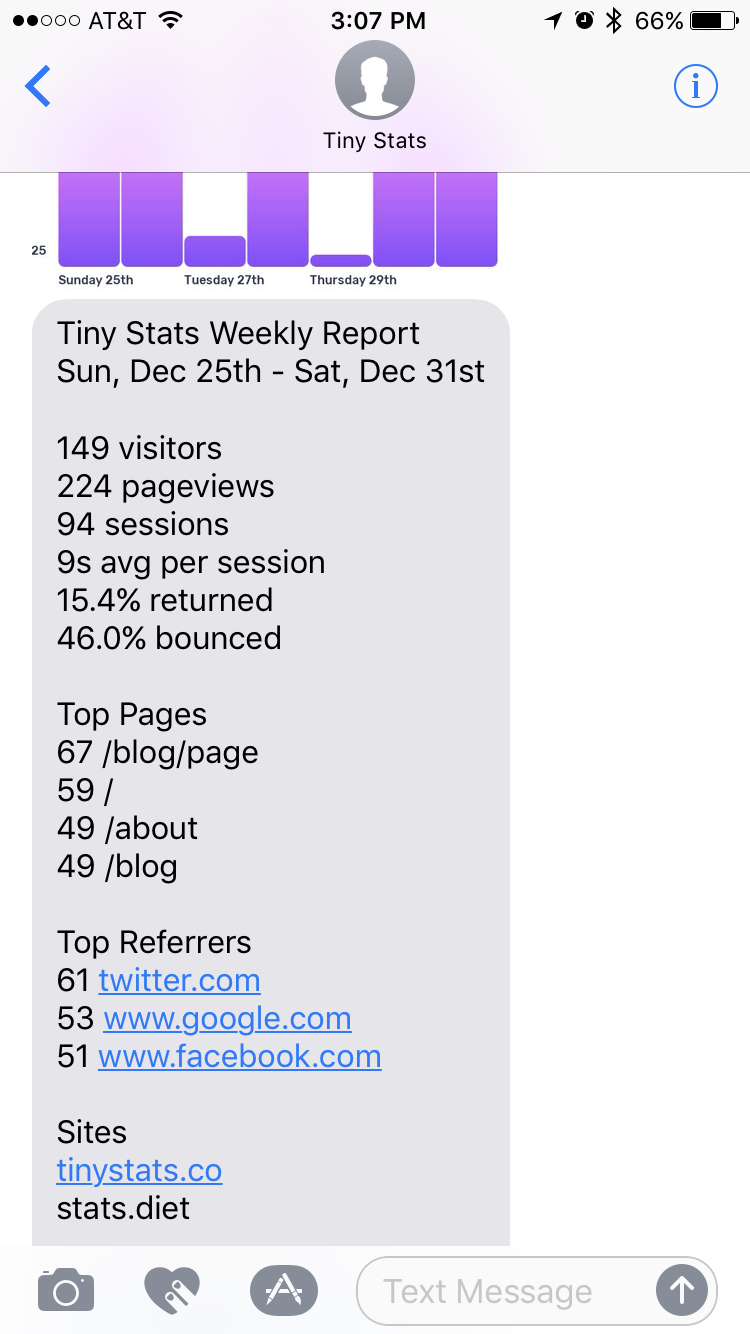This screenshot has width=750, height=1334.
Task: Open the Tiny Stats contact avatar
Action: tap(375, 82)
